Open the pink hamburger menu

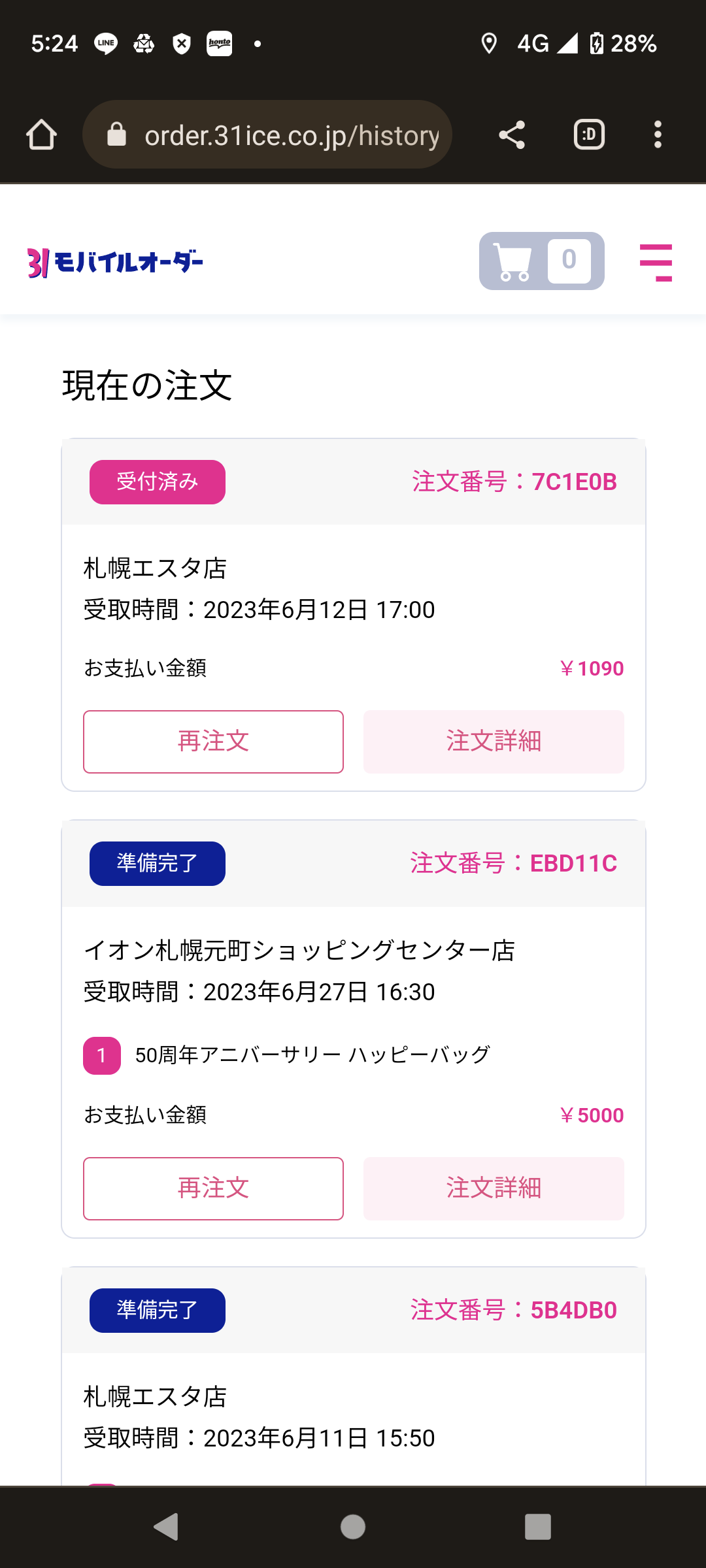pyautogui.click(x=656, y=263)
